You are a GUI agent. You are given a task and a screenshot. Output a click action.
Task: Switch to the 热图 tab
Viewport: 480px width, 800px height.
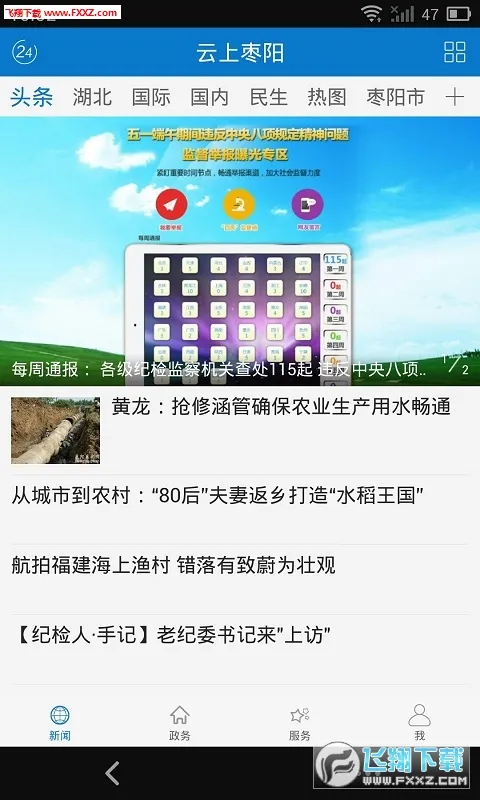pyautogui.click(x=327, y=97)
